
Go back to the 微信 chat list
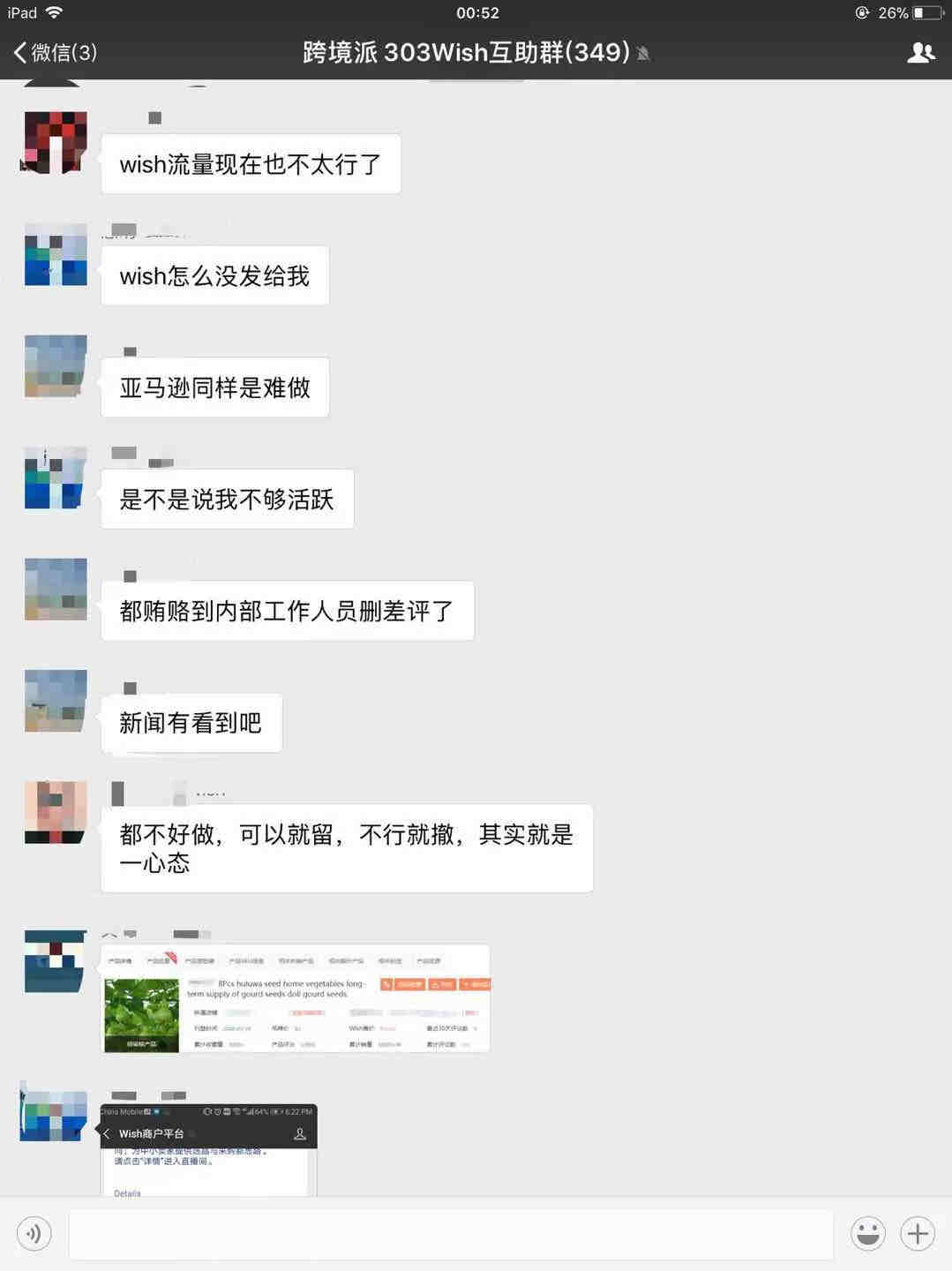click(x=55, y=53)
